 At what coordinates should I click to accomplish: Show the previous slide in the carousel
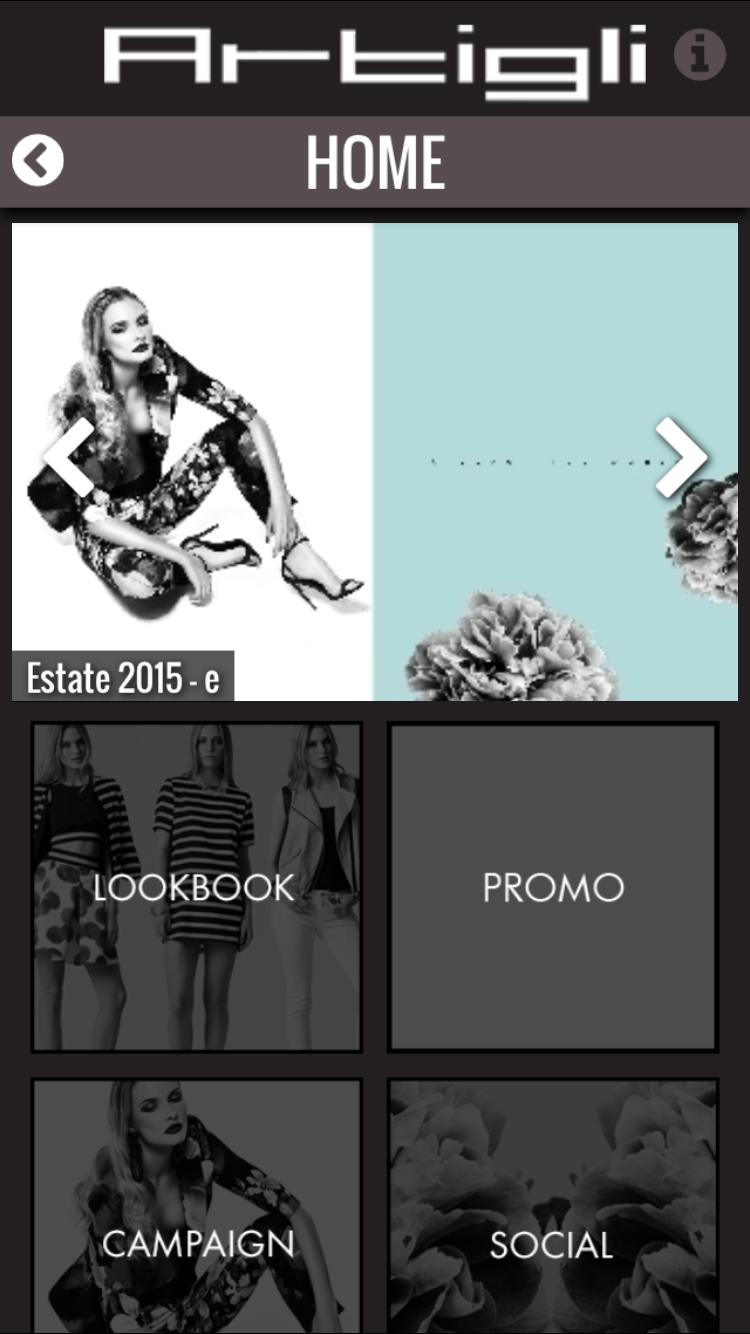coord(68,457)
